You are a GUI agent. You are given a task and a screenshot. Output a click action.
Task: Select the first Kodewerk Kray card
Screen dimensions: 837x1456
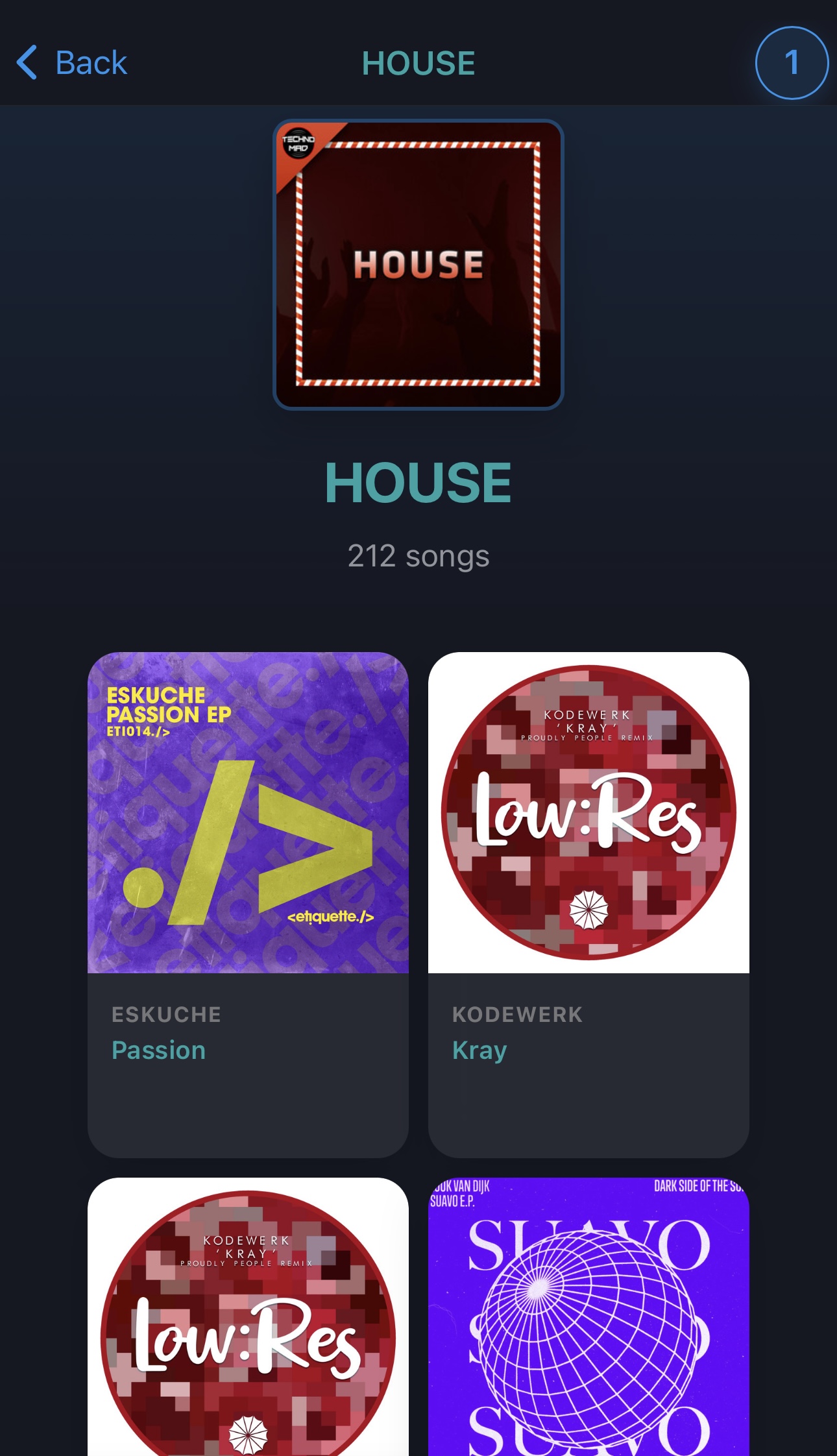tap(588, 903)
